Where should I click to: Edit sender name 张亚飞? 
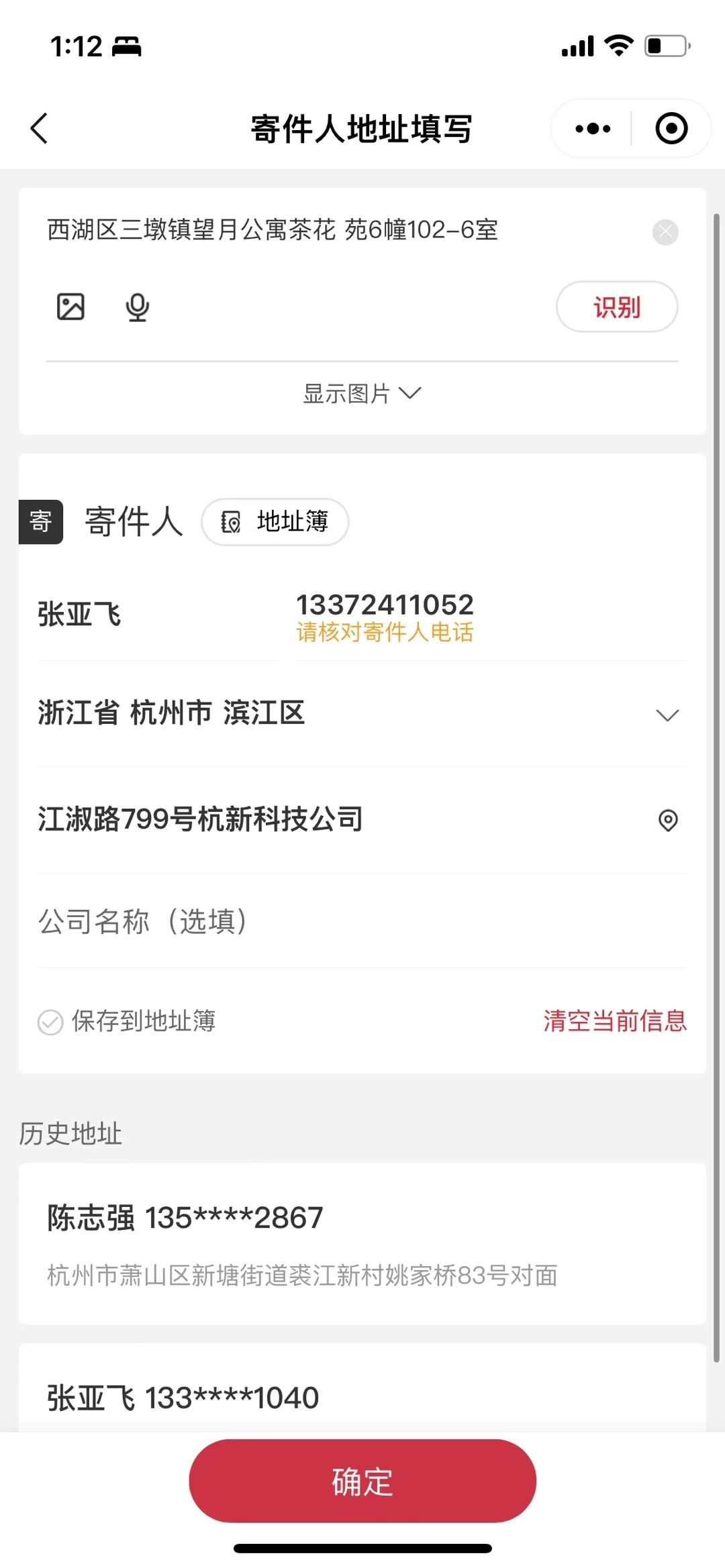(x=134, y=615)
